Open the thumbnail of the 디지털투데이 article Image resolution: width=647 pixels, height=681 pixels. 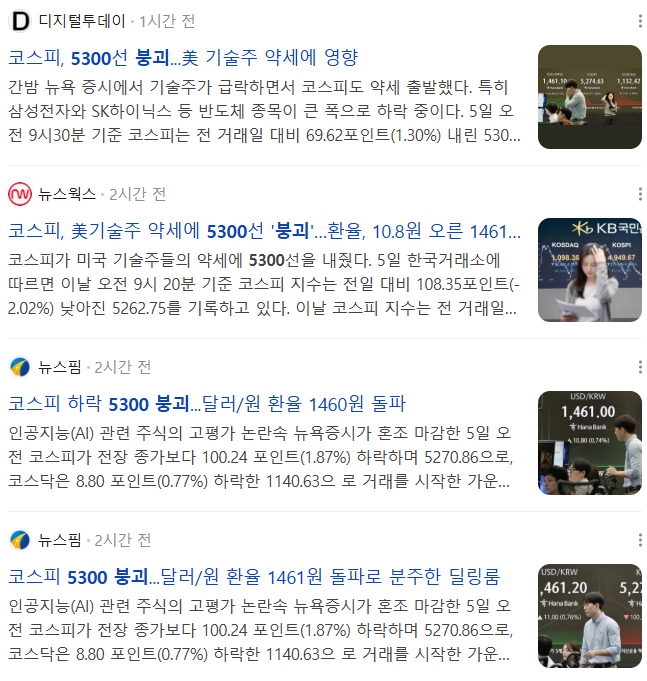[x=589, y=97]
